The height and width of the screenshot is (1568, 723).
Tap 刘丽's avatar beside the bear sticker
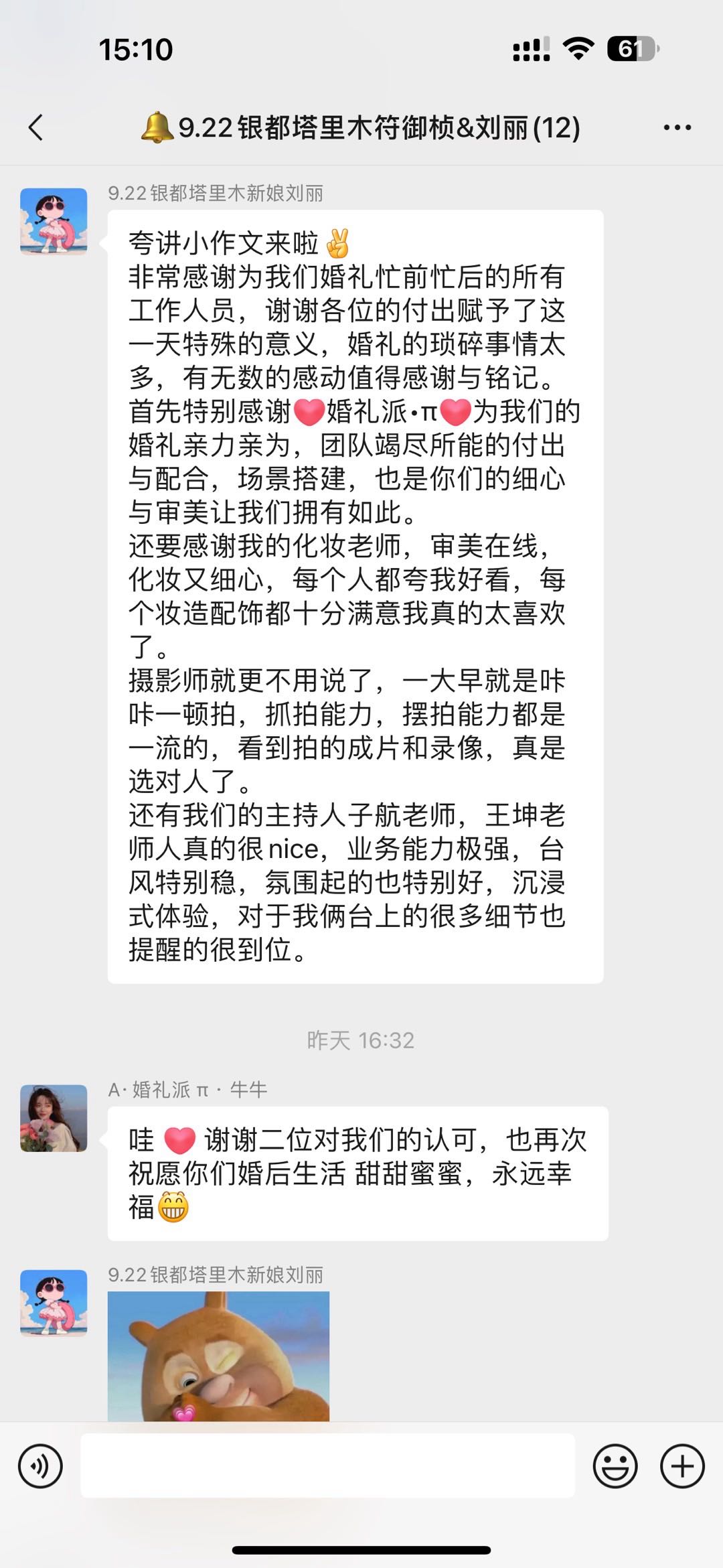coord(54,1303)
